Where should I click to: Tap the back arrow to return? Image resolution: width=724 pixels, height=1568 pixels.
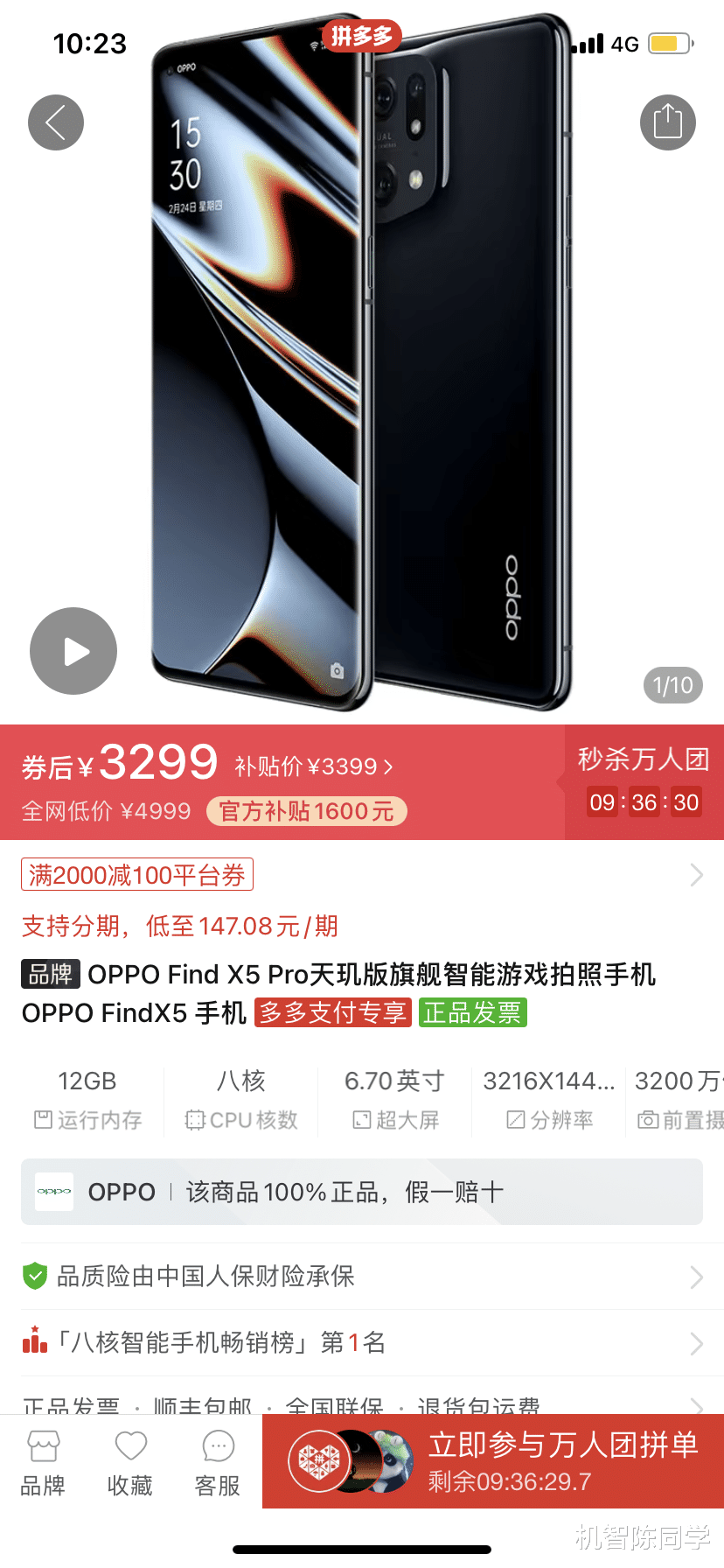pos(55,122)
